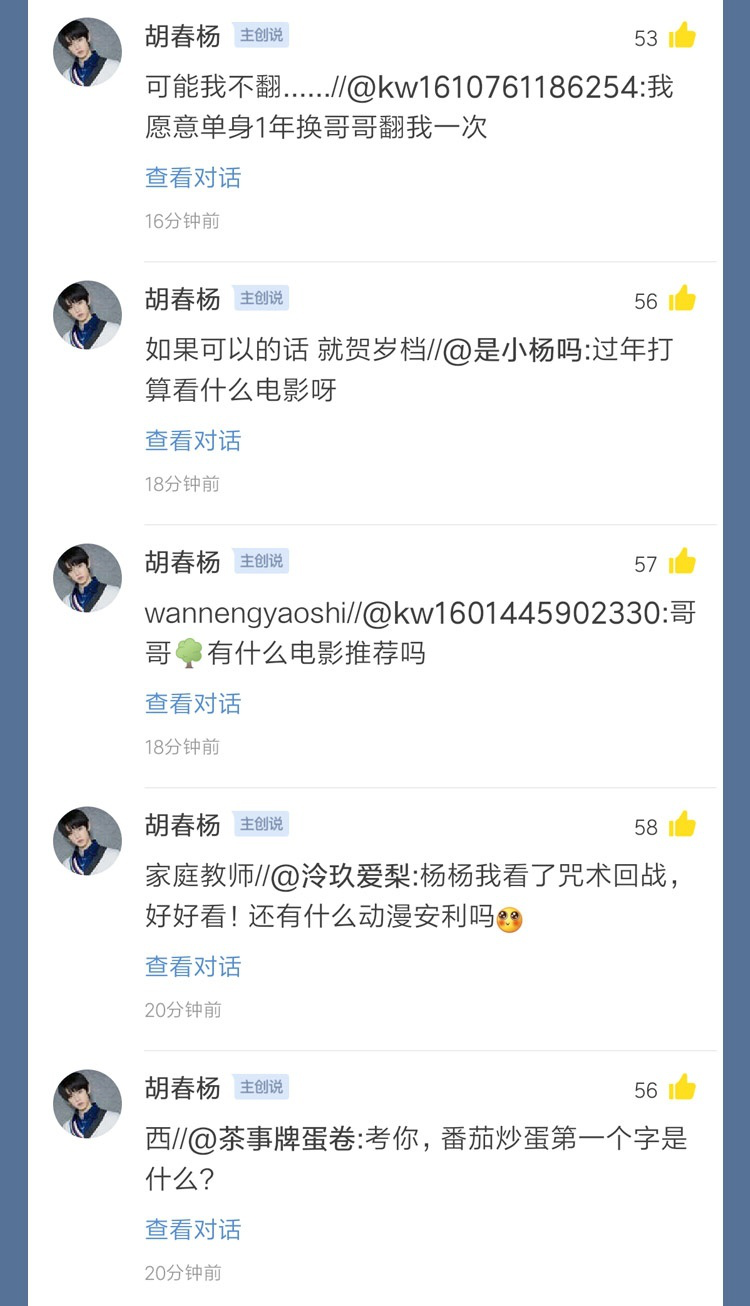Open mentioned user @是小杨吗
Screen dimensions: 750x1306
513,350
